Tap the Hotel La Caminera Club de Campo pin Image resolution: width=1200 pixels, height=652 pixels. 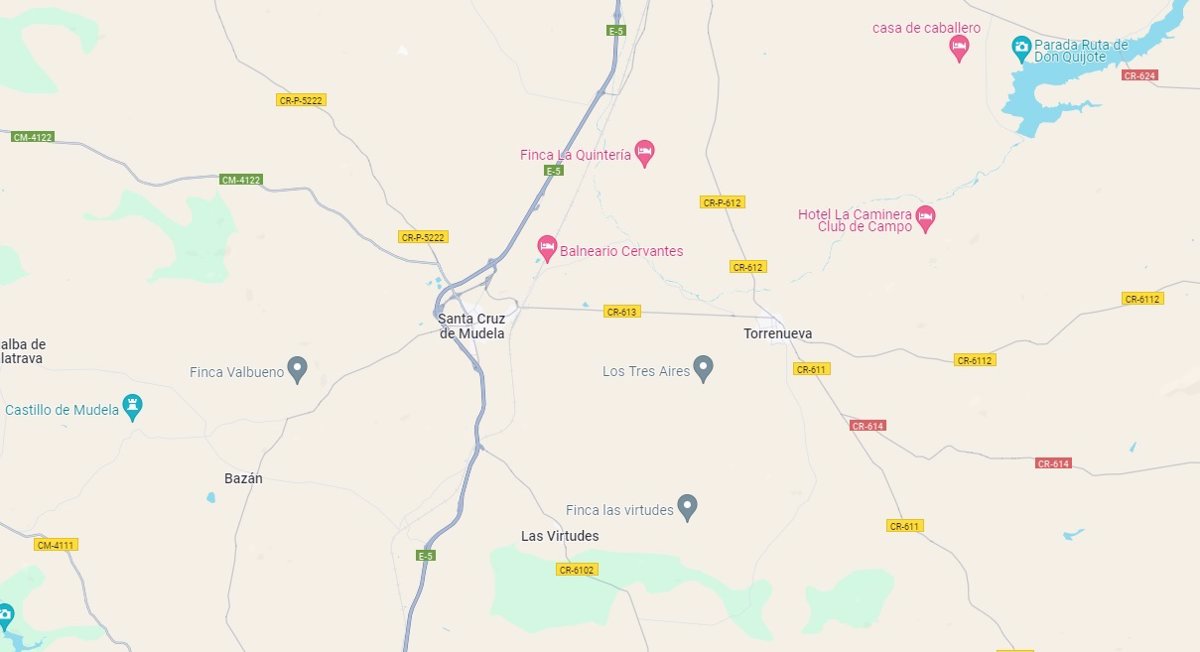coord(925,217)
